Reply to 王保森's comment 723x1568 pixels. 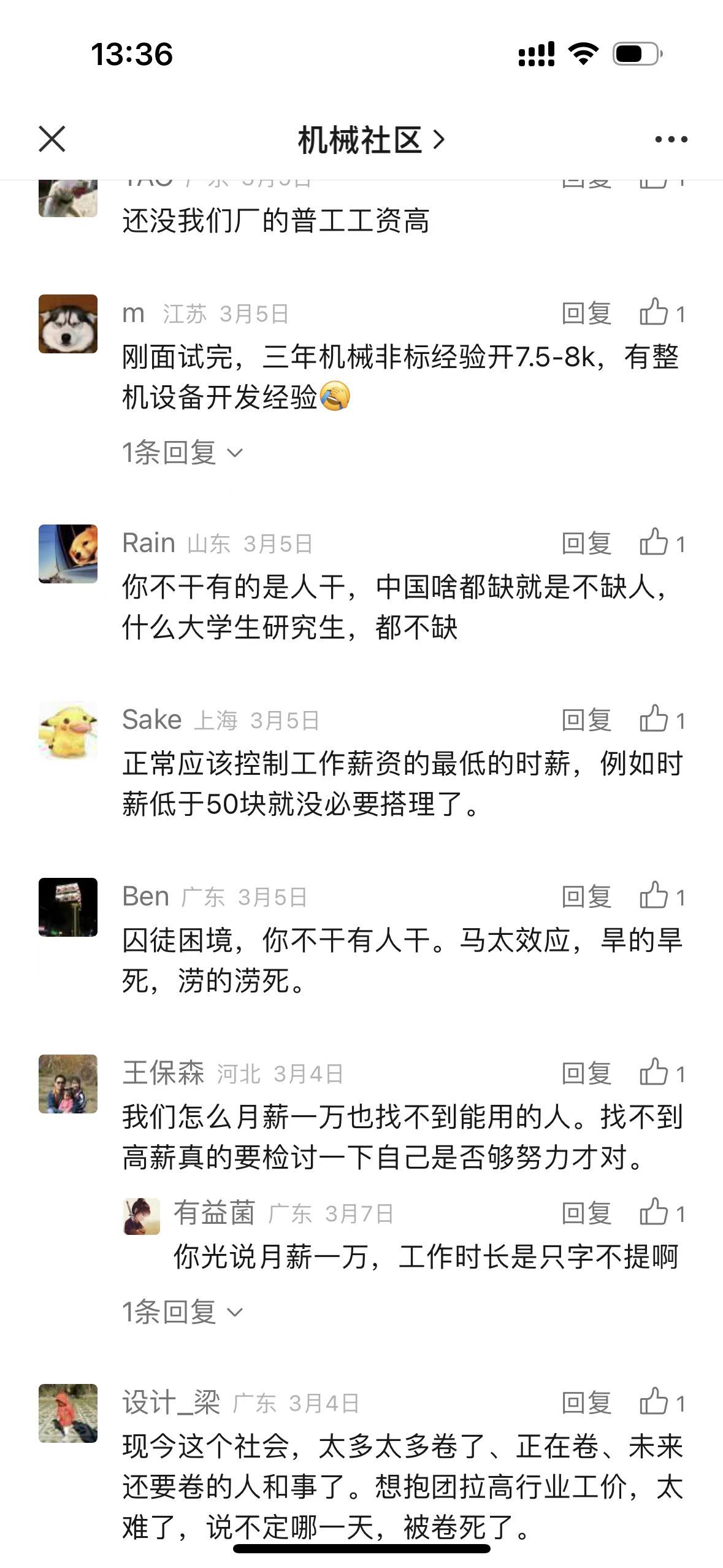[586, 1073]
